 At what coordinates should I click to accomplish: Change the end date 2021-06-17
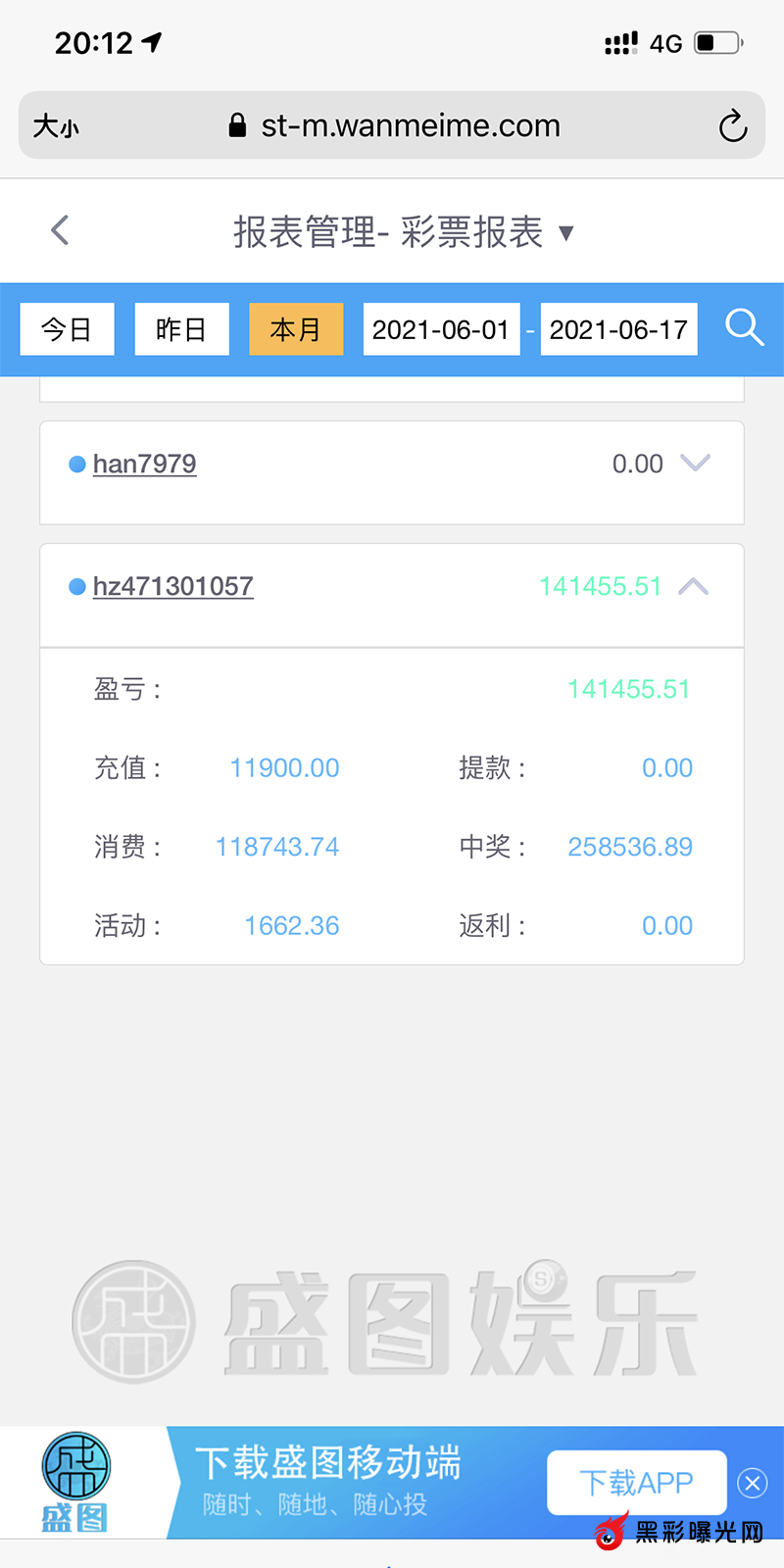(618, 329)
